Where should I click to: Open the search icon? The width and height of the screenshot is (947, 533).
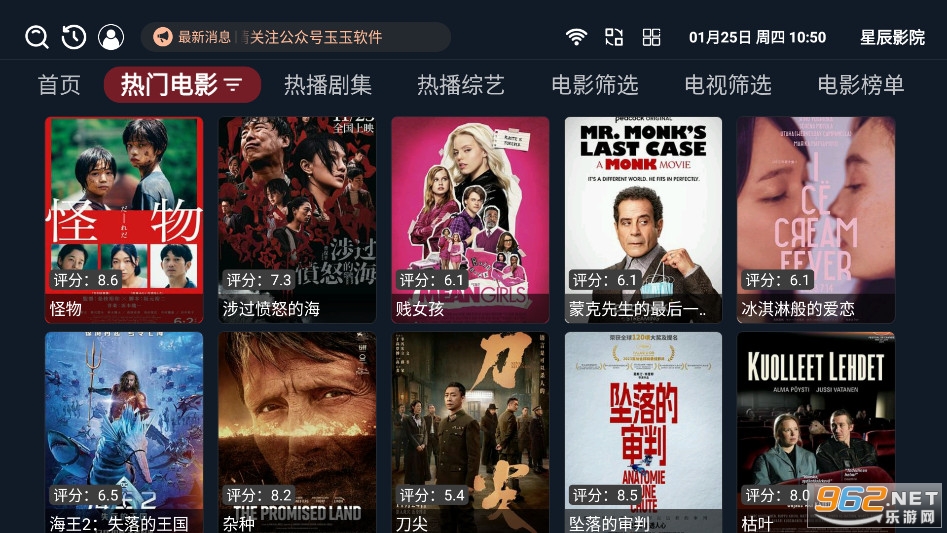pos(37,37)
